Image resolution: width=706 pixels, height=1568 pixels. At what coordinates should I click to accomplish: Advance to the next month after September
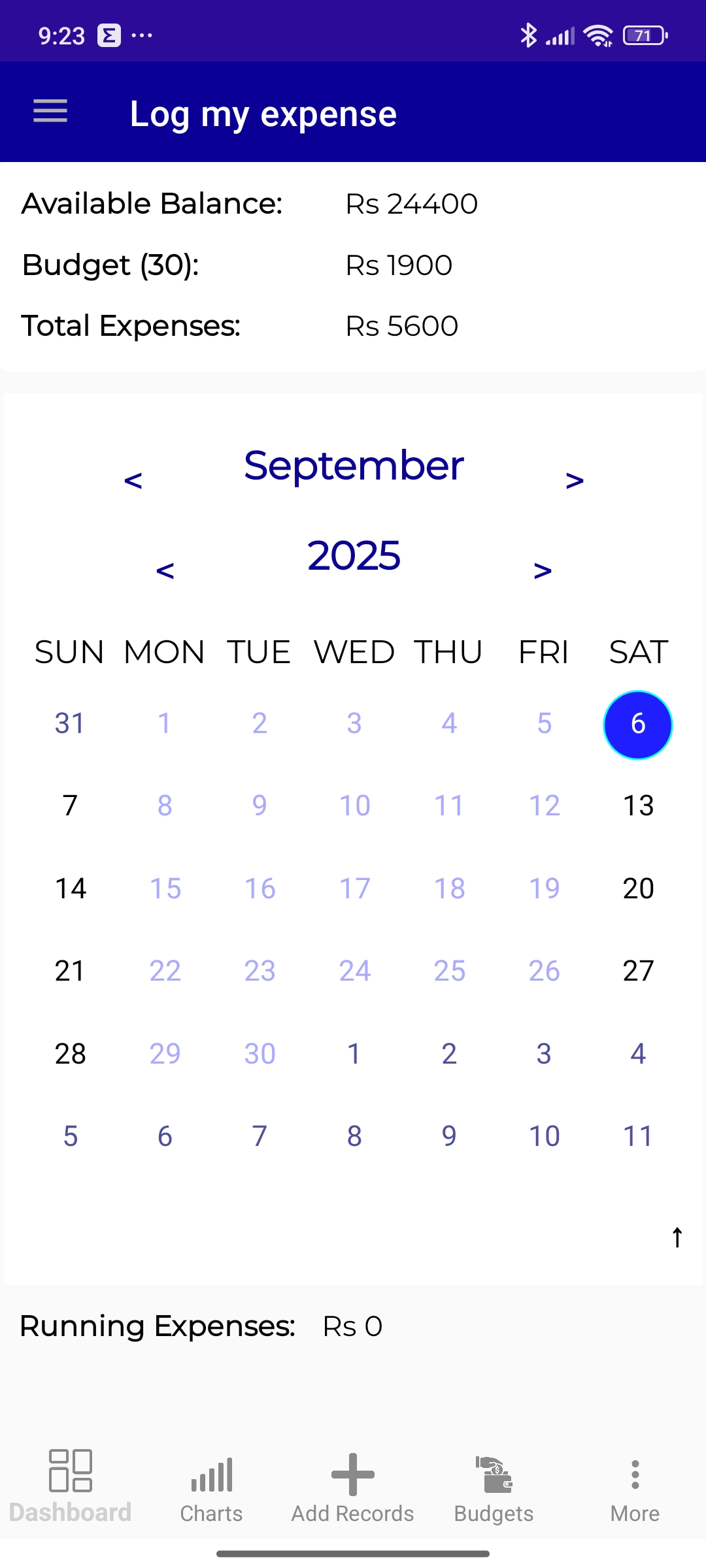(574, 480)
